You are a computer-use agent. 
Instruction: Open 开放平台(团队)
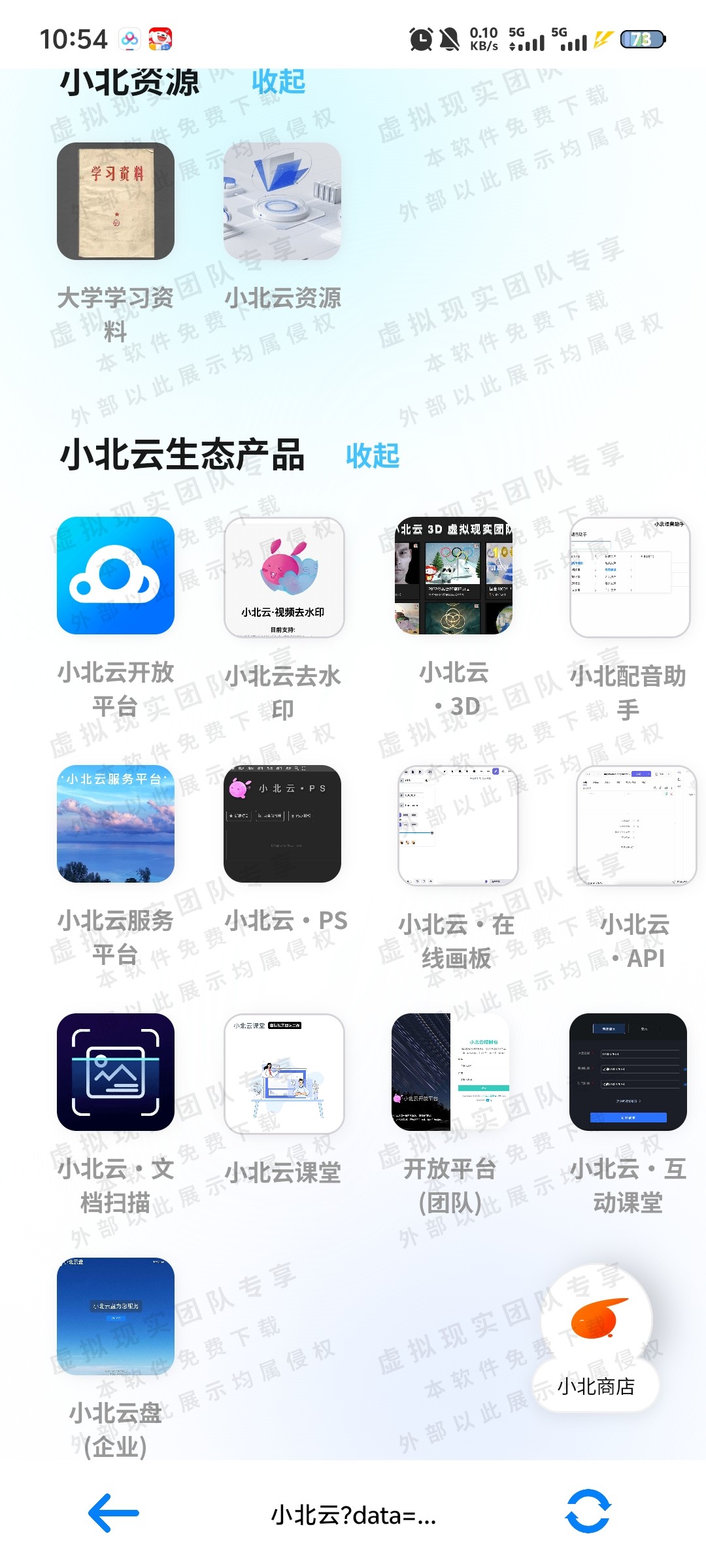[x=450, y=1072]
